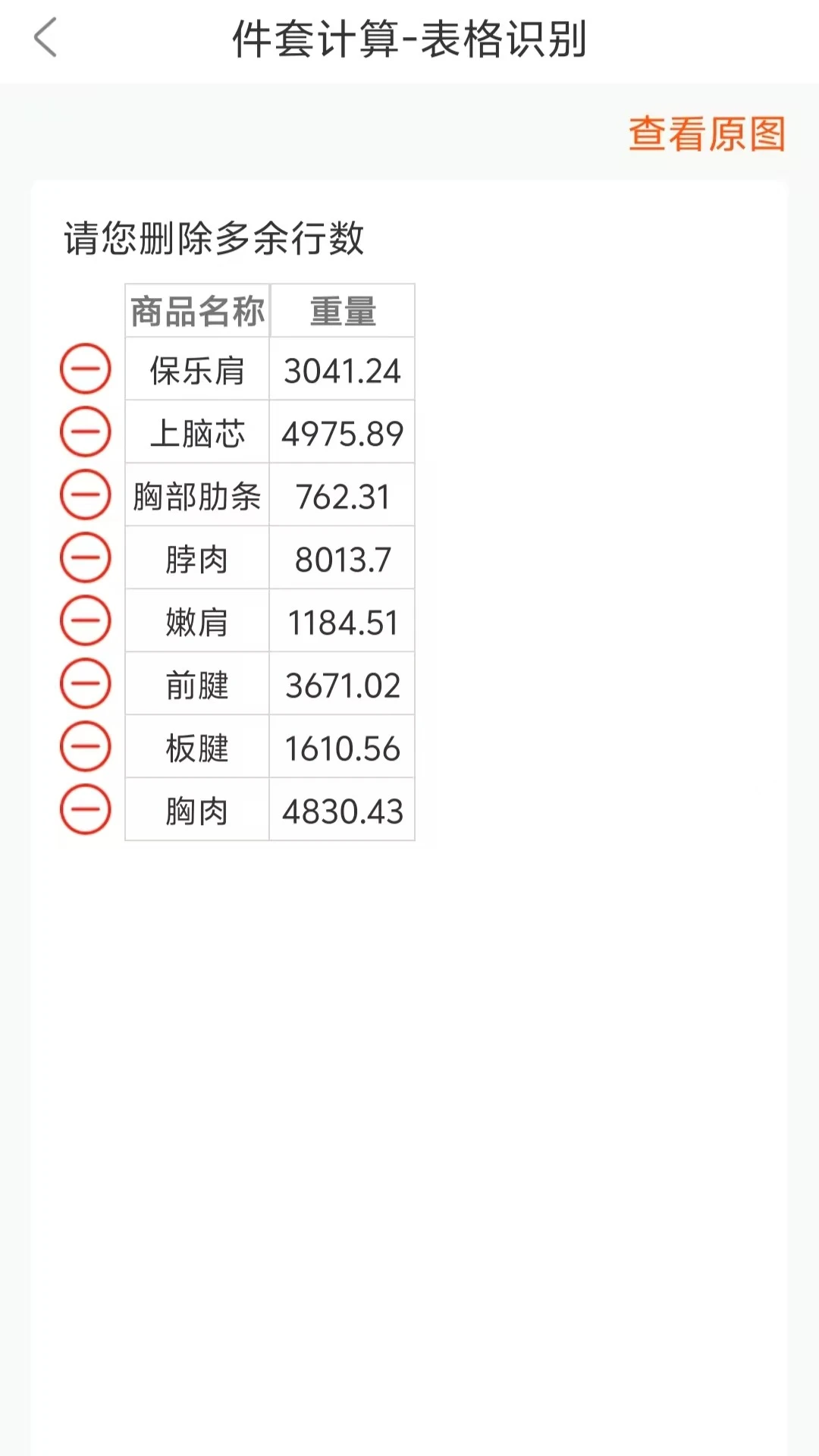Remove the 胸肉 row
Screen dimensions: 819x1456
[86, 811]
